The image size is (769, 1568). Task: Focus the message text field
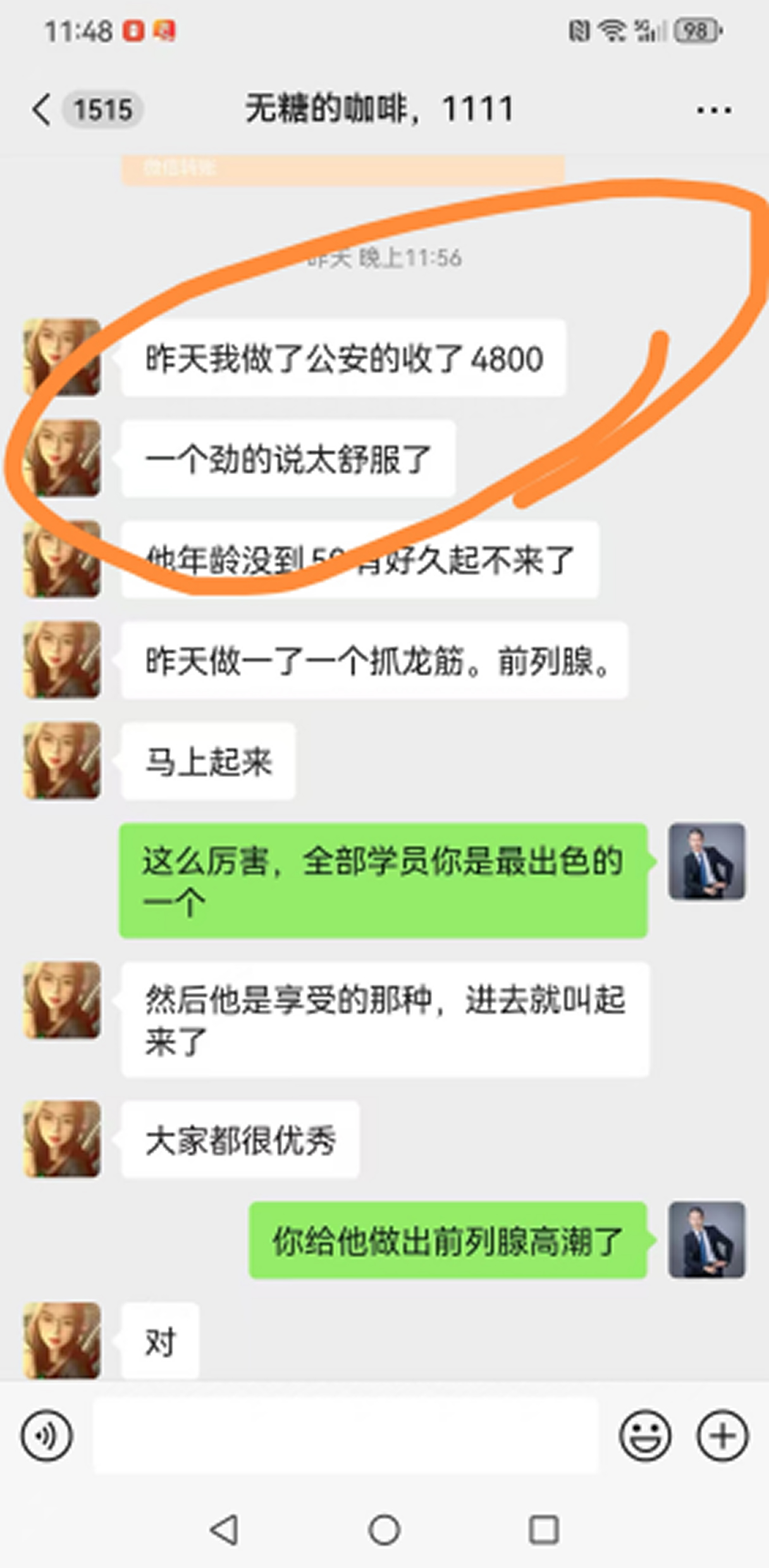click(x=345, y=1436)
